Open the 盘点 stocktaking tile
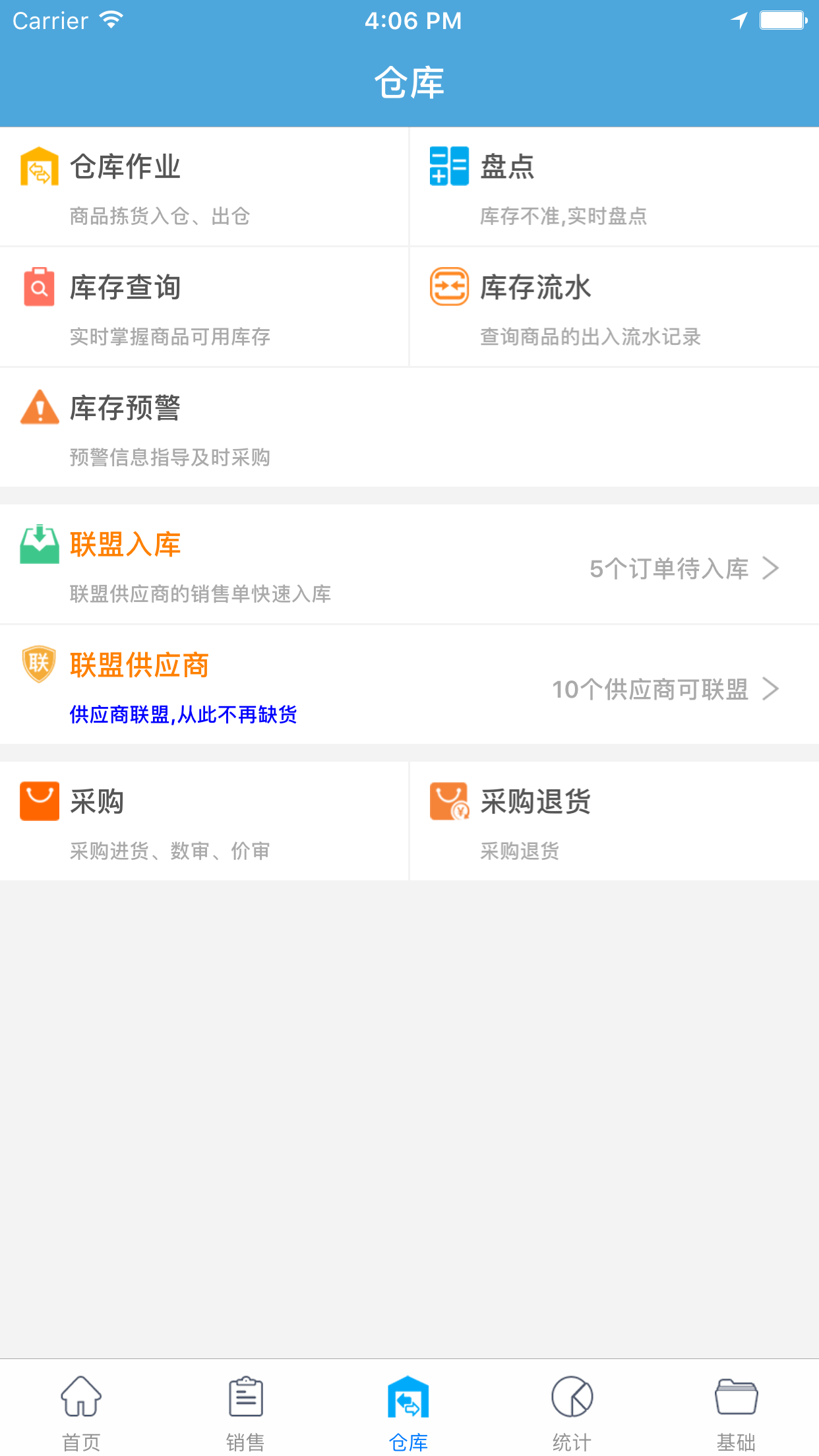 615,187
